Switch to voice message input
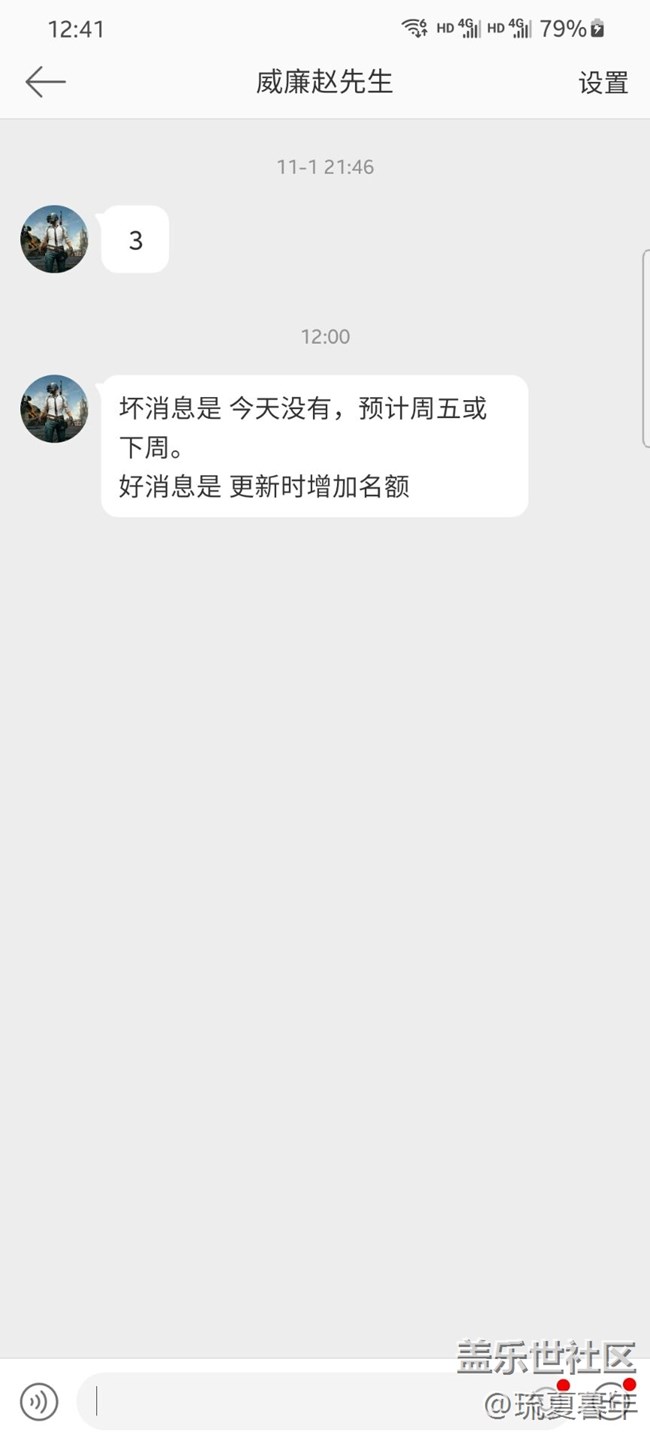This screenshot has width=650, height=1444. pyautogui.click(x=39, y=1401)
